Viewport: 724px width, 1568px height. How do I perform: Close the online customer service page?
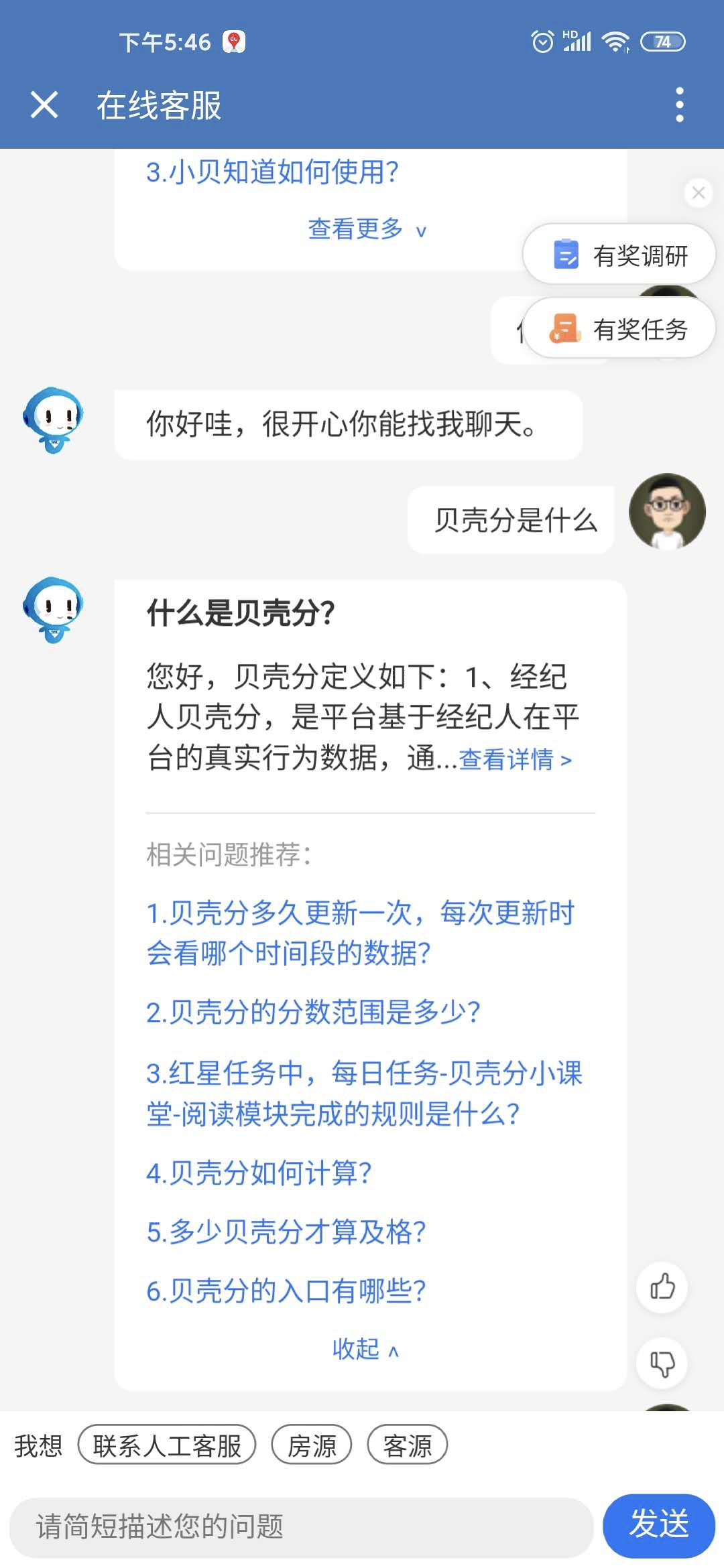tap(44, 105)
